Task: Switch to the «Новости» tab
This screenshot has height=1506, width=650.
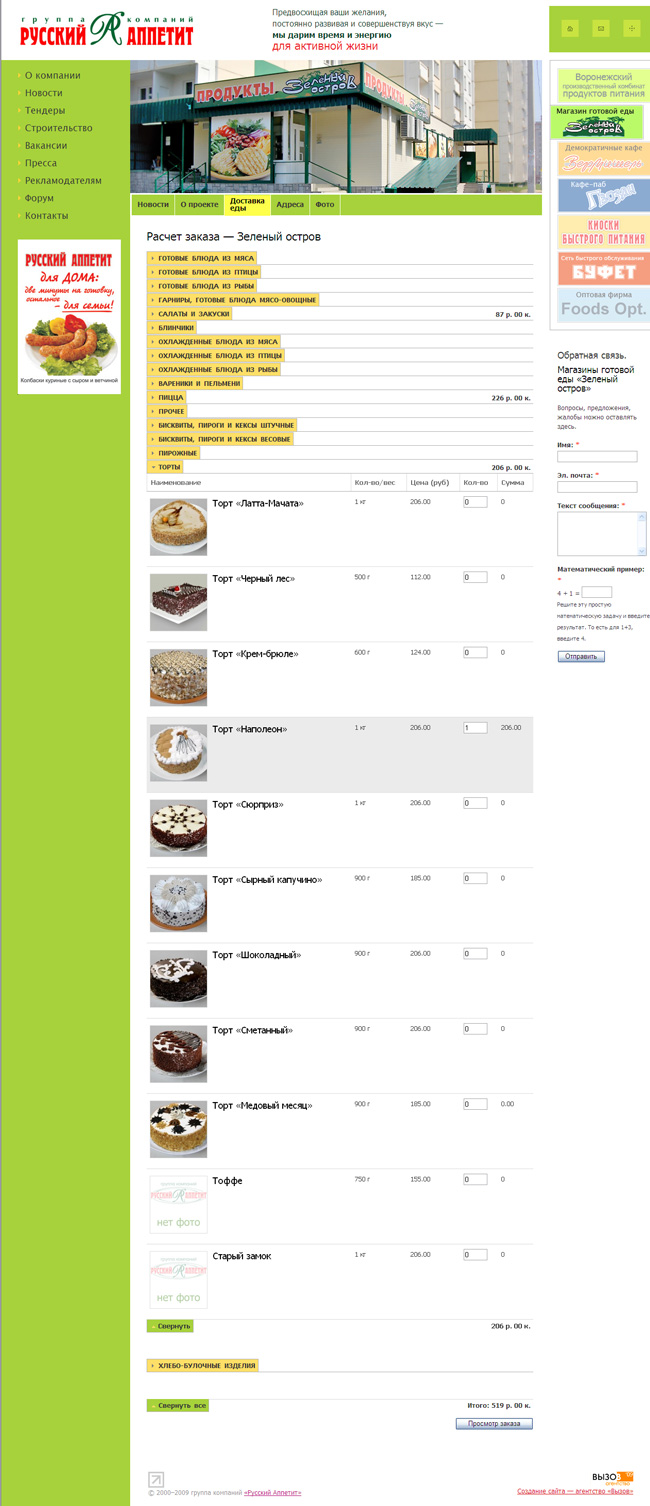Action: click(x=153, y=204)
